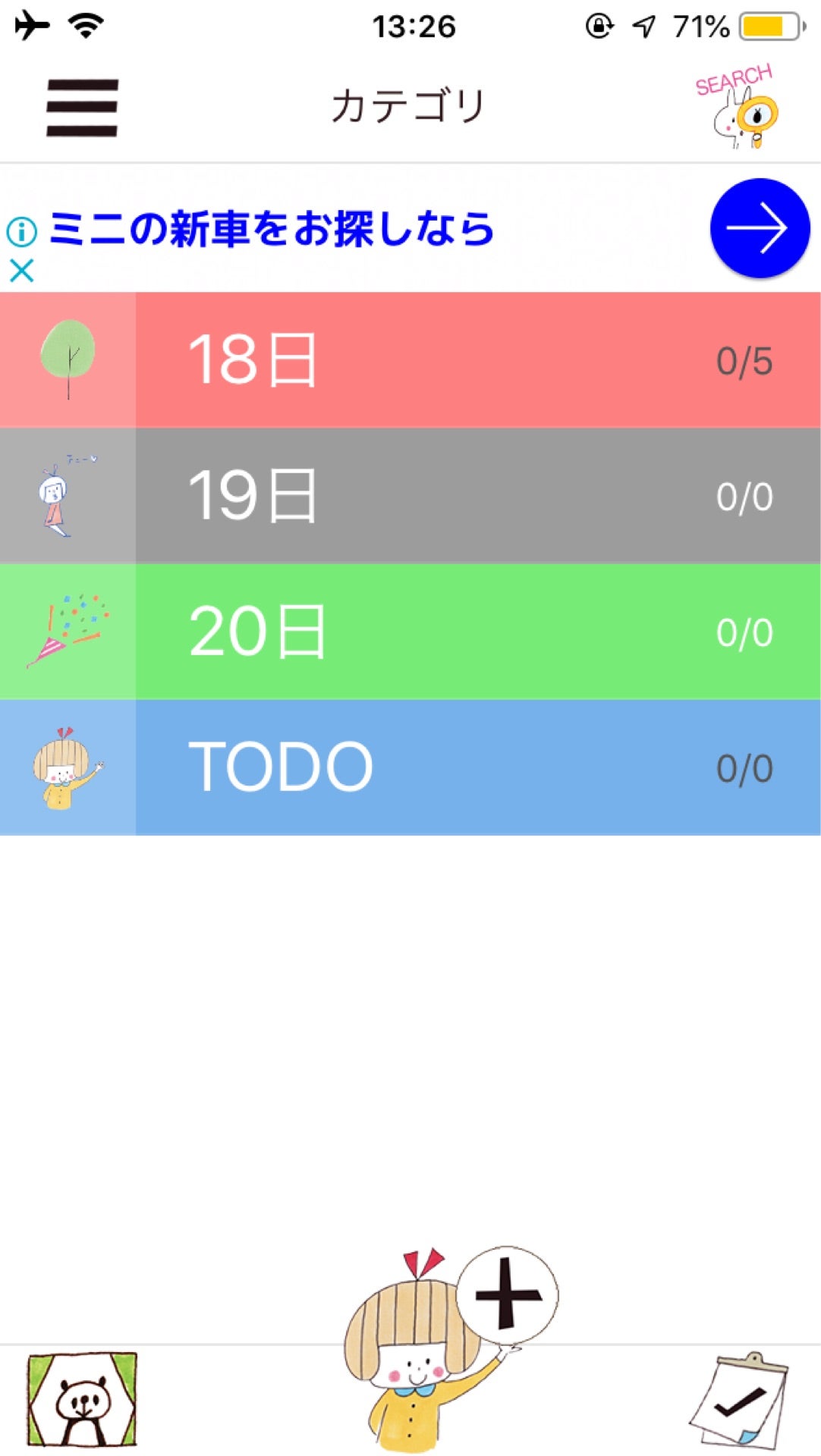Tap the カテゴリ title
Image resolution: width=821 pixels, height=1456 pixels.
point(410,106)
